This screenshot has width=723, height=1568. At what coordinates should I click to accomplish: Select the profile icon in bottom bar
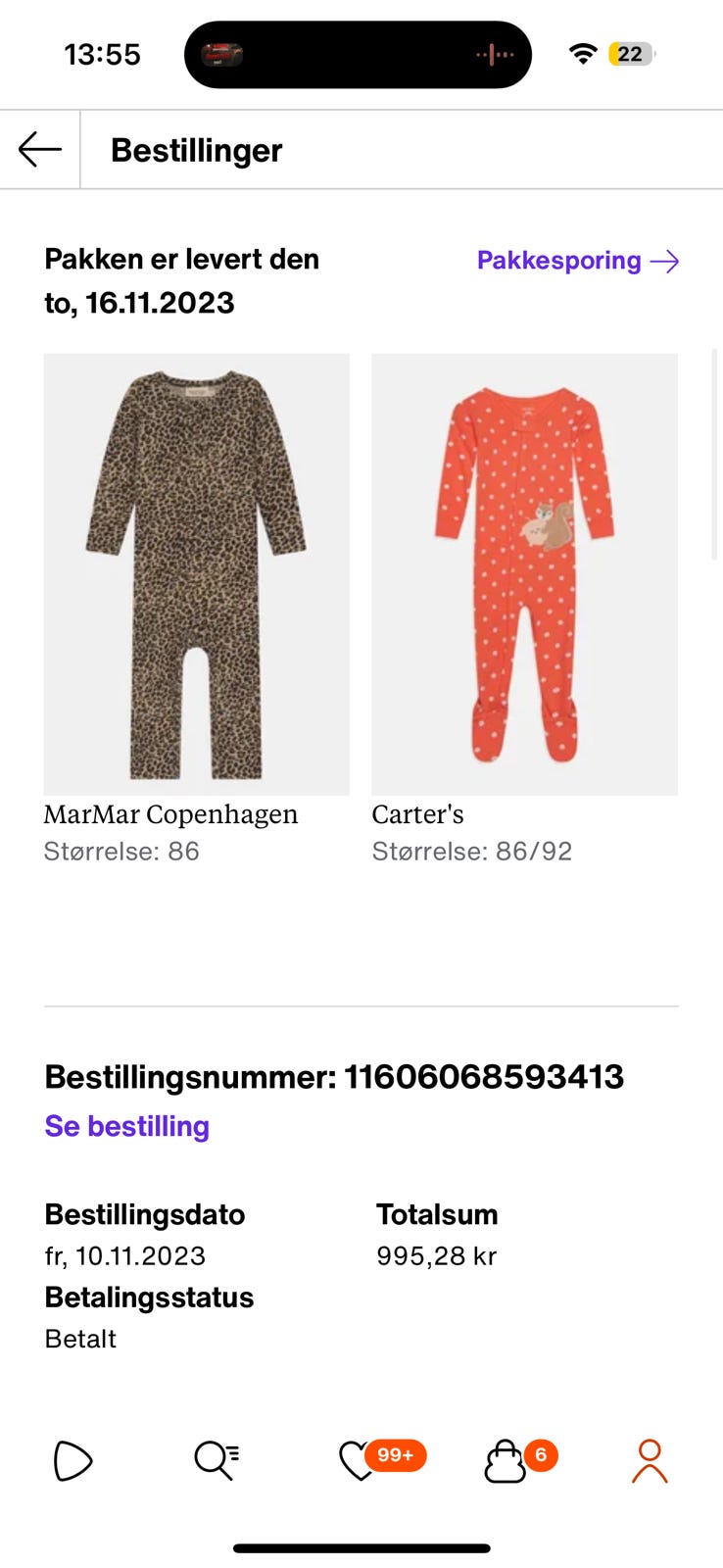point(649,1461)
